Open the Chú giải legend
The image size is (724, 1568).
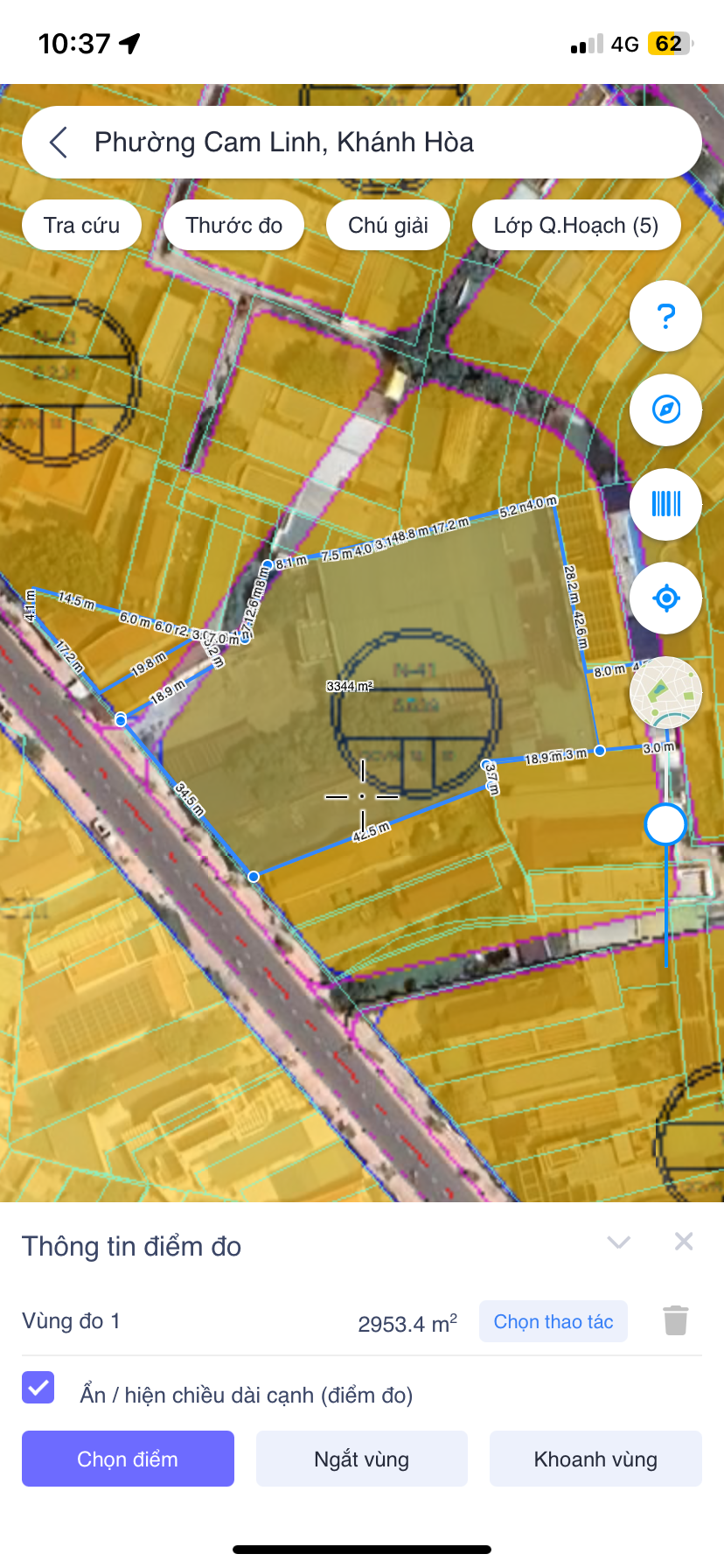pyautogui.click(x=388, y=226)
